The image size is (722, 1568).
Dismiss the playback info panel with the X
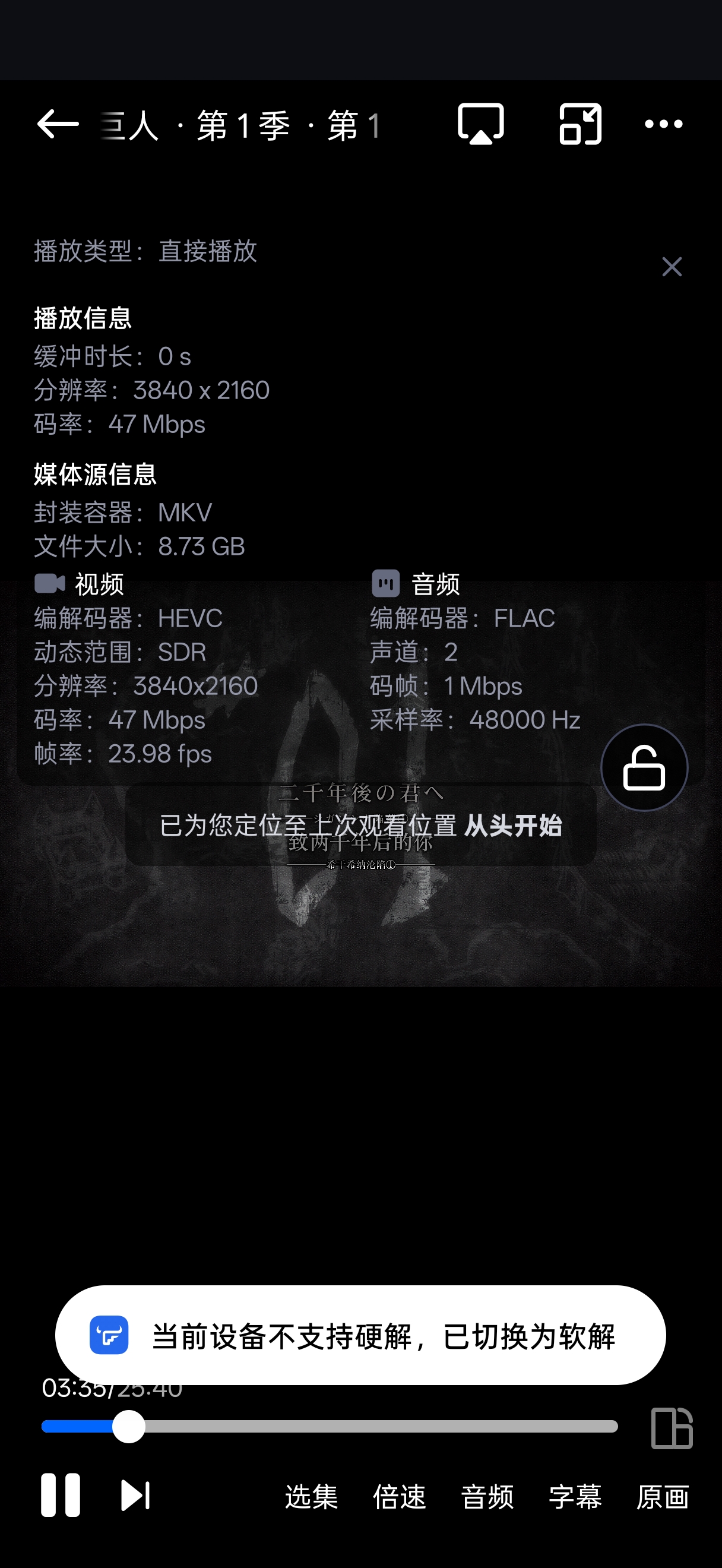click(672, 267)
